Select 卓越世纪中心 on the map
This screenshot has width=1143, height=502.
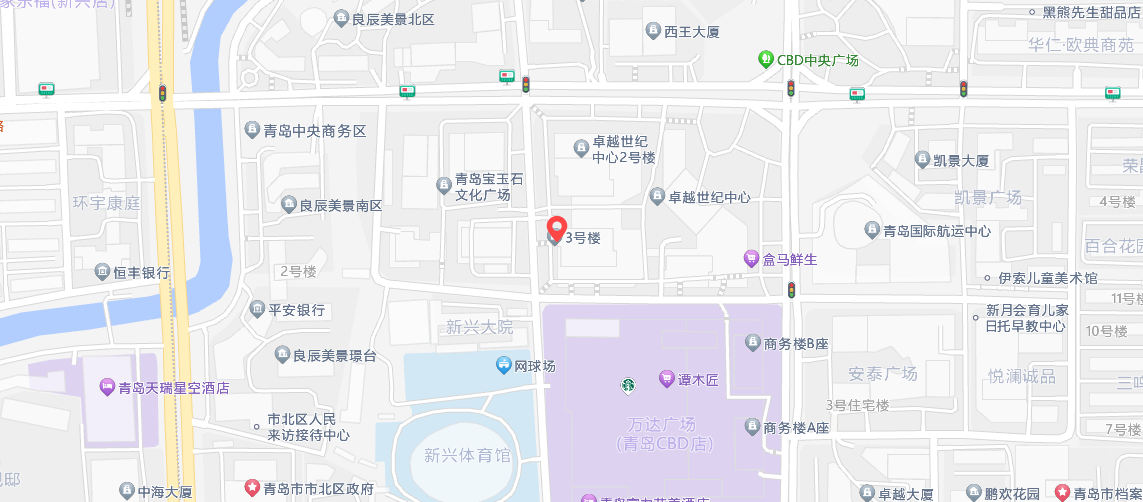pos(657,197)
